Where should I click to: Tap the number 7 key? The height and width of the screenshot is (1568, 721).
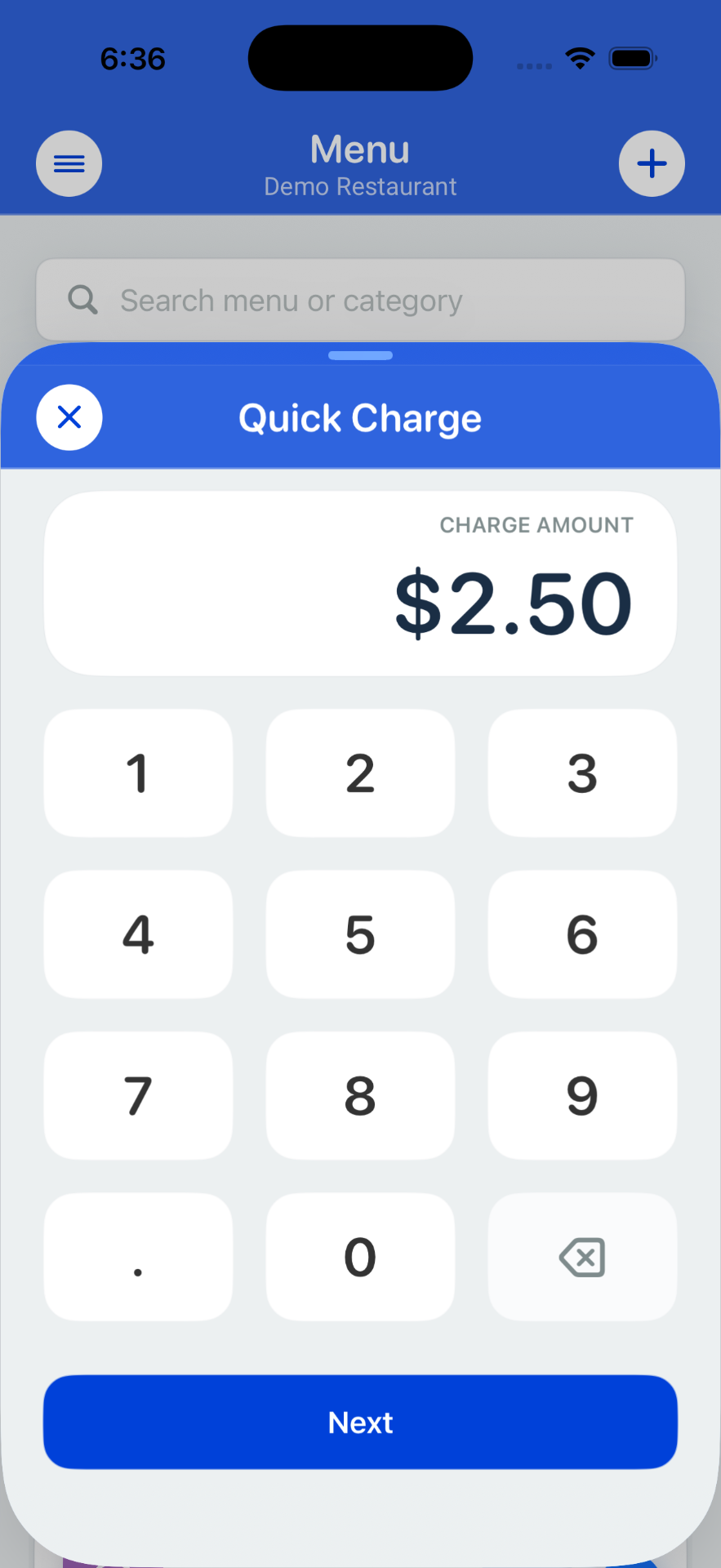click(137, 1095)
